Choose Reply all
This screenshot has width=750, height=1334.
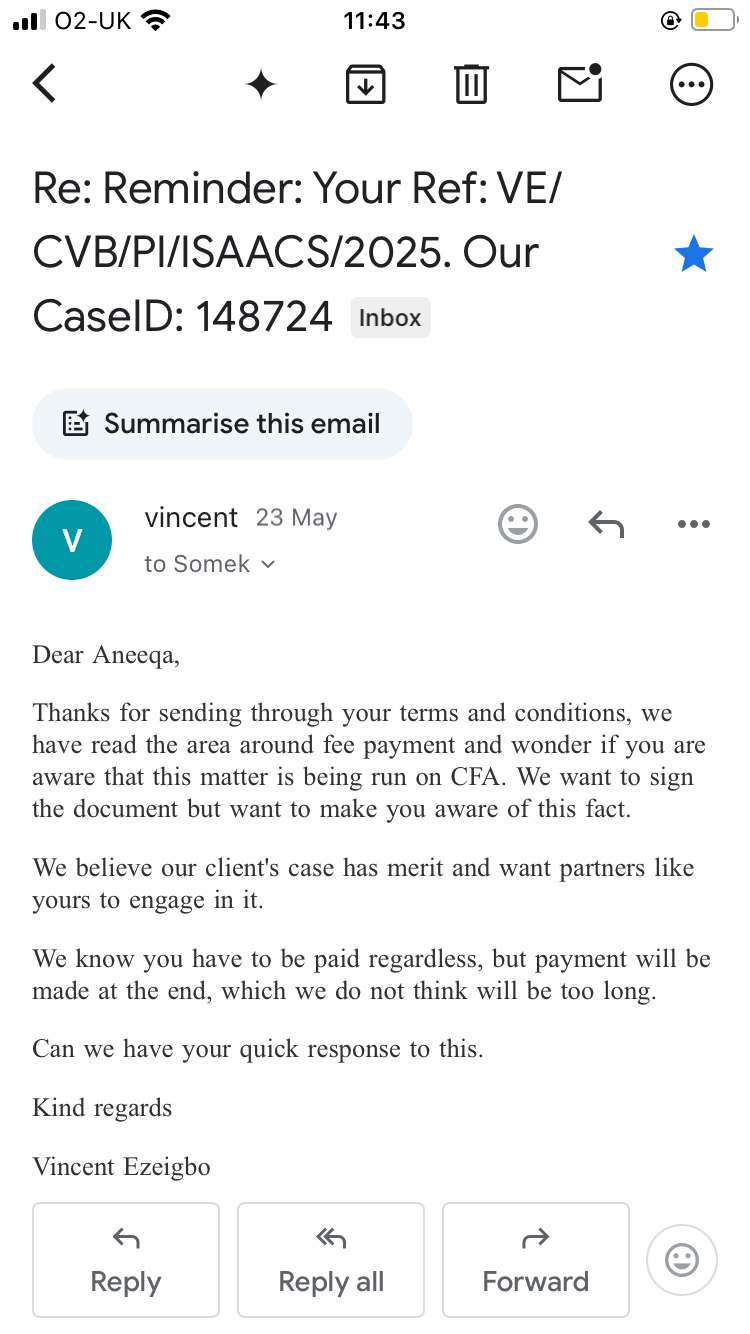tap(331, 1260)
